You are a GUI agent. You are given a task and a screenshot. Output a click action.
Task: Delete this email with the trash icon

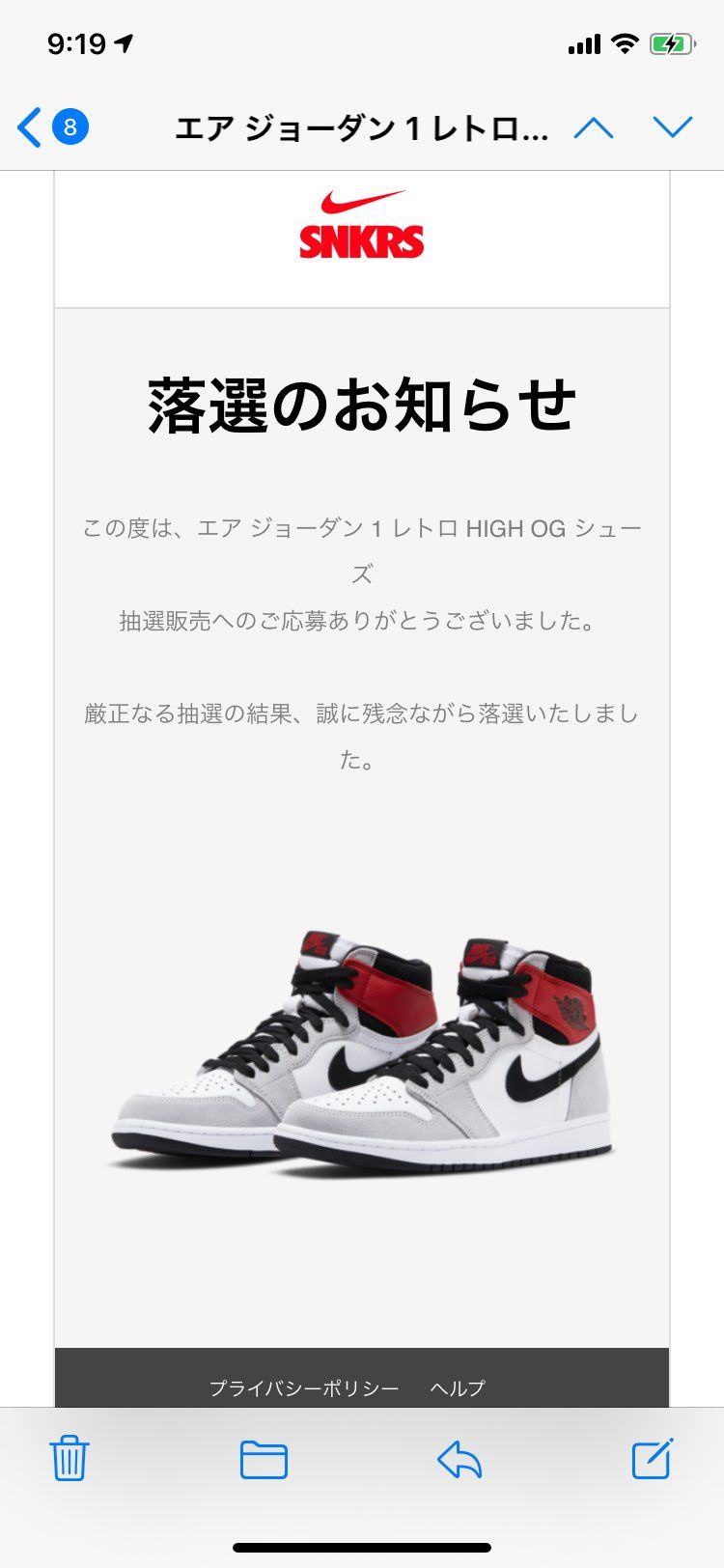pos(68,1460)
